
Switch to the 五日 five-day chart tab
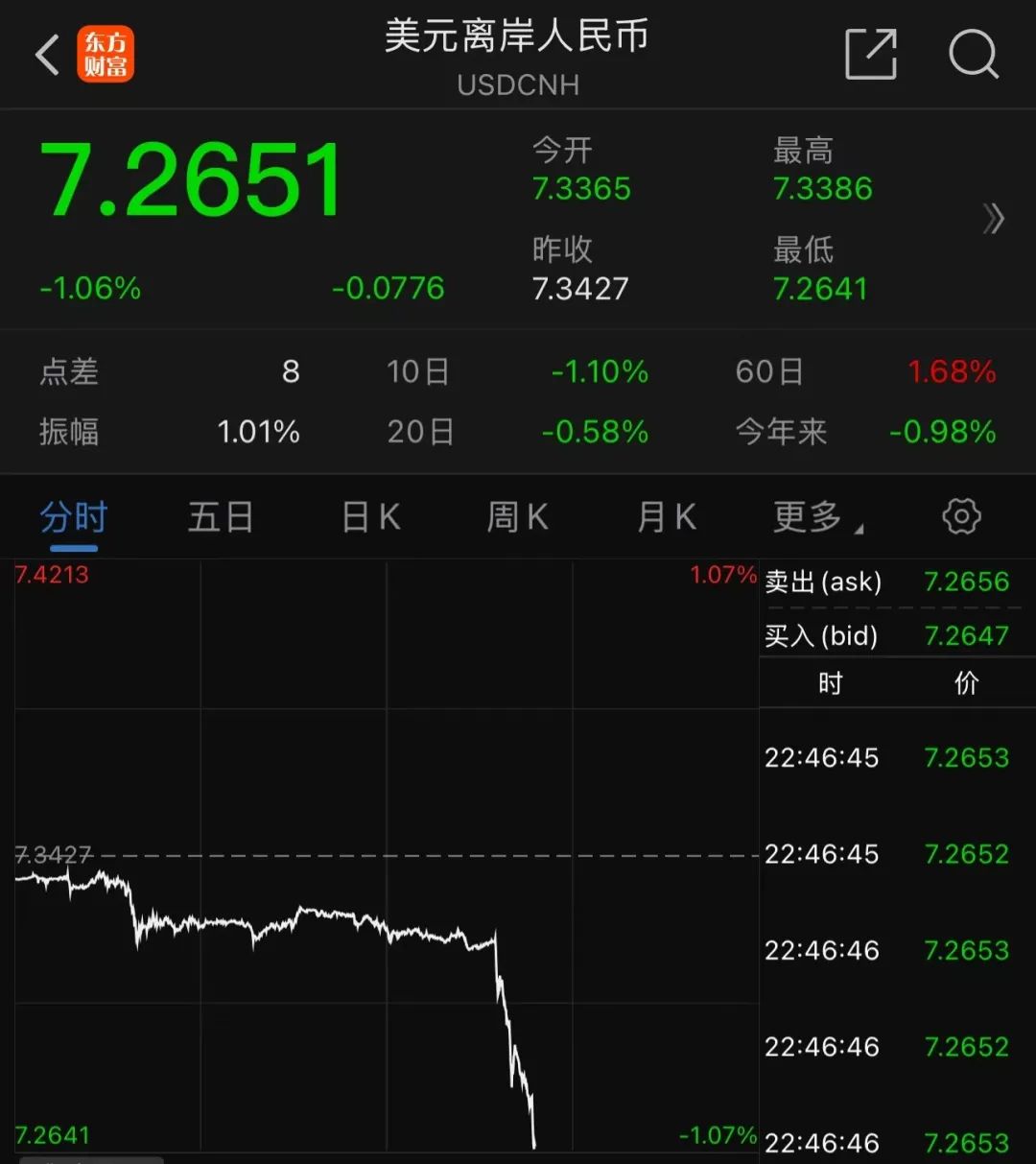221,518
